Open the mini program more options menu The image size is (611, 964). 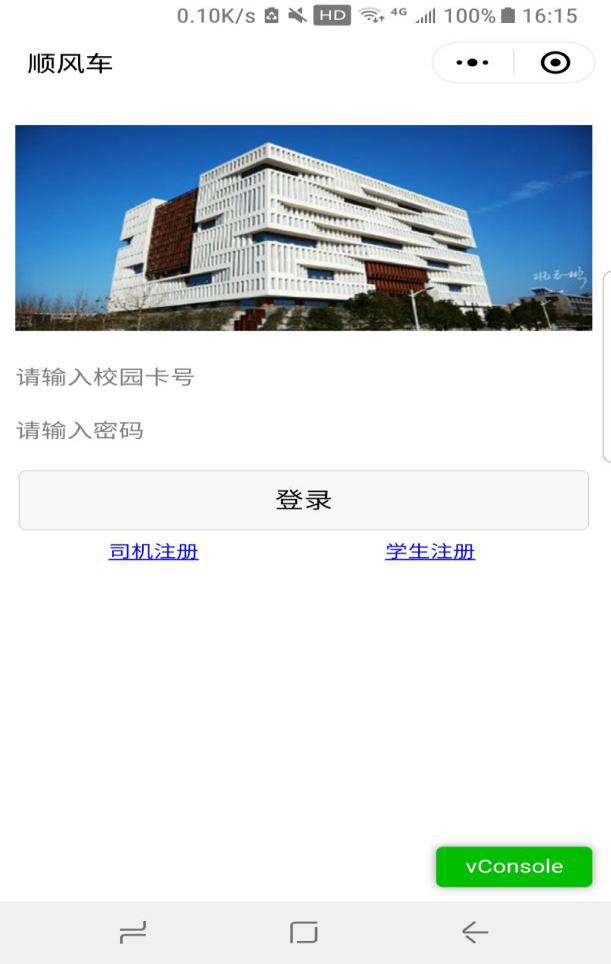(472, 63)
